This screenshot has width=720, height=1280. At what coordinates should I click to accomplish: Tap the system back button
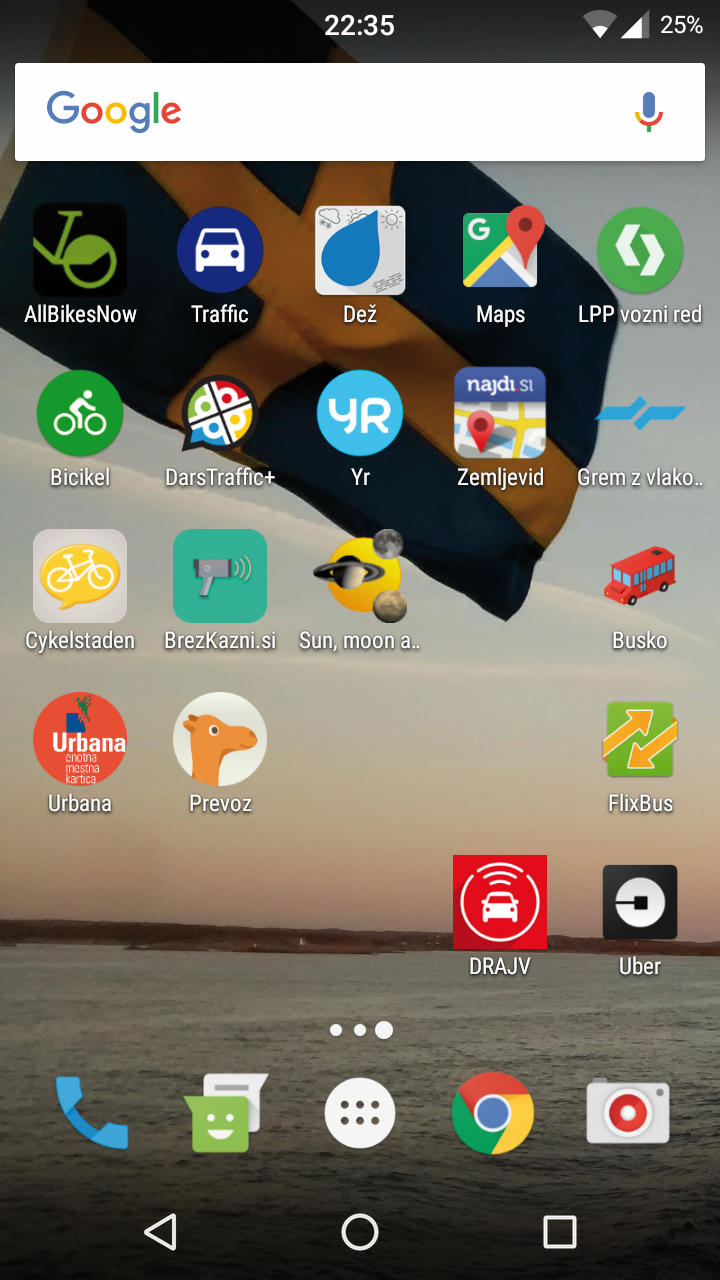click(x=160, y=1232)
